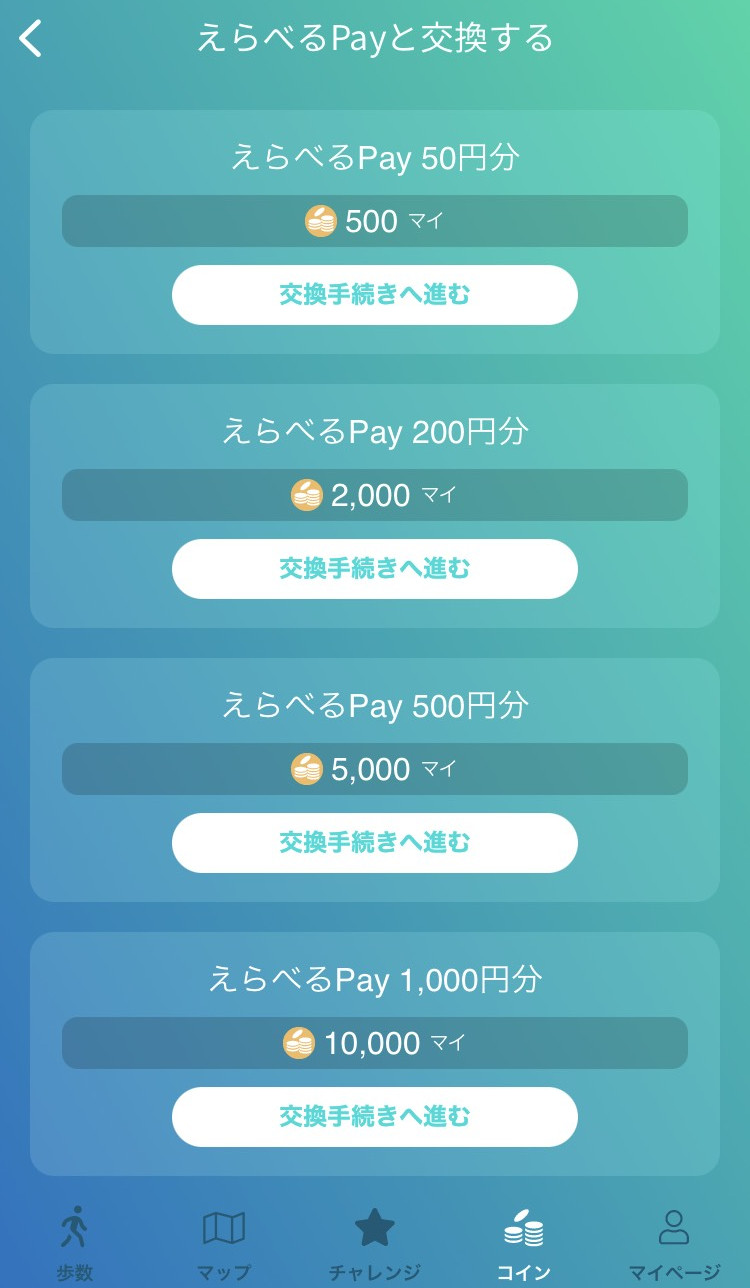Proceed to exchange for えらべるPay 1,000円分
Image resolution: width=750 pixels, height=1288 pixels.
pos(374,1117)
